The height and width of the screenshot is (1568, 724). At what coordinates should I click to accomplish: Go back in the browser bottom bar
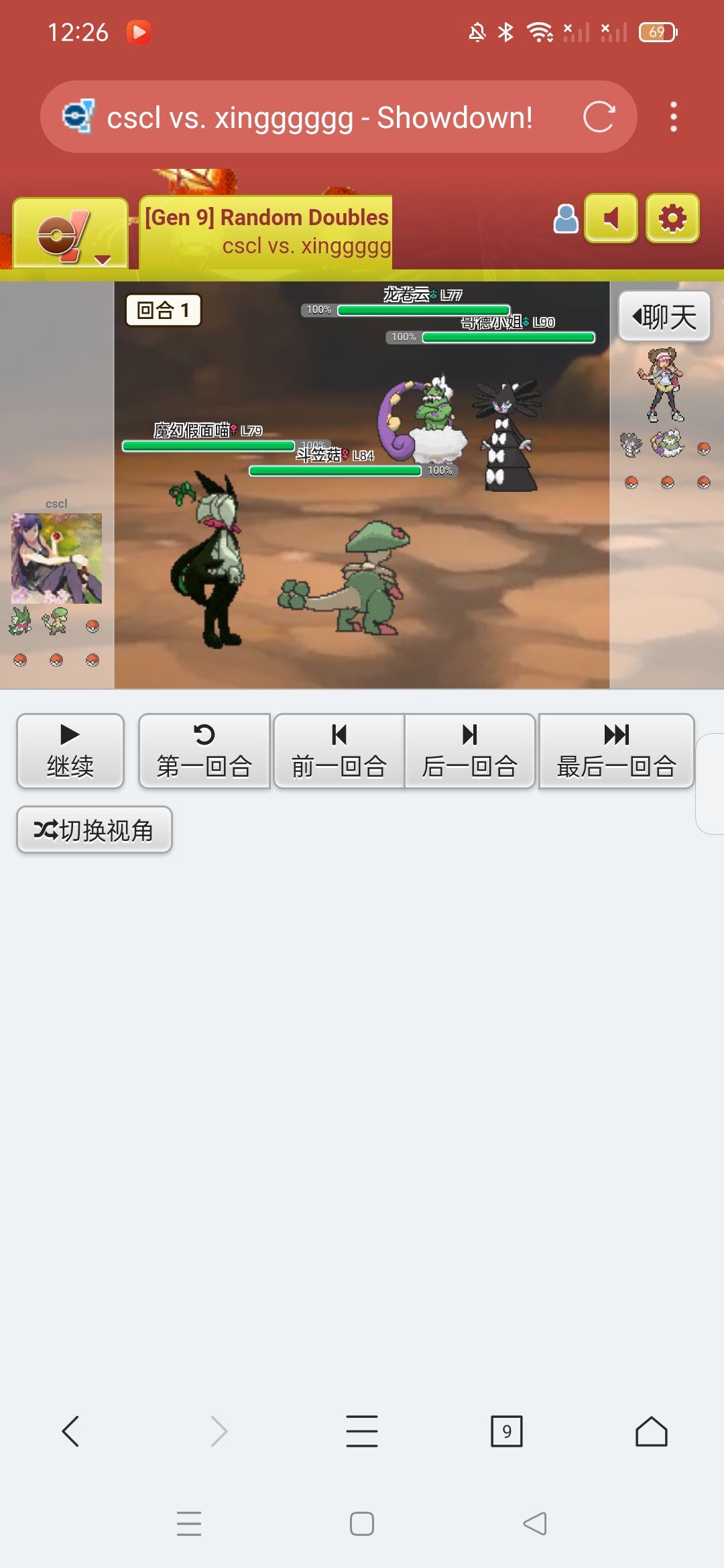[70, 1431]
